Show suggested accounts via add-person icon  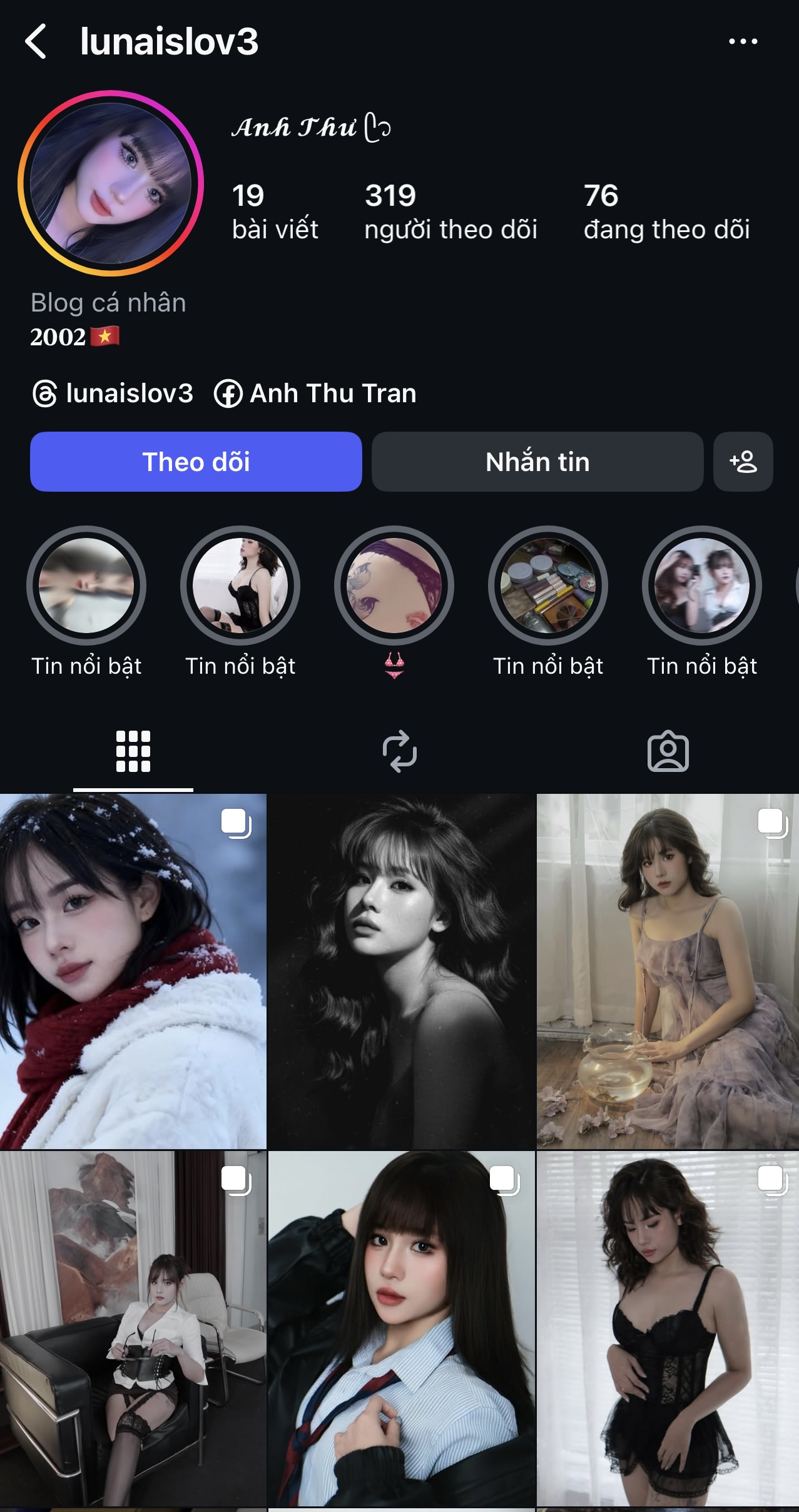pos(743,462)
